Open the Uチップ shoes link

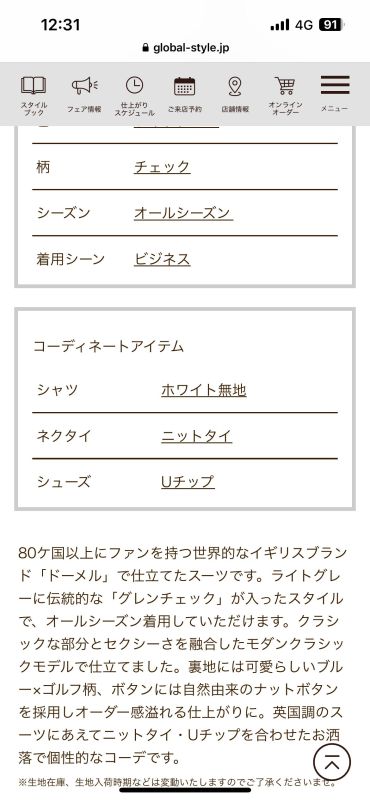pos(187,482)
